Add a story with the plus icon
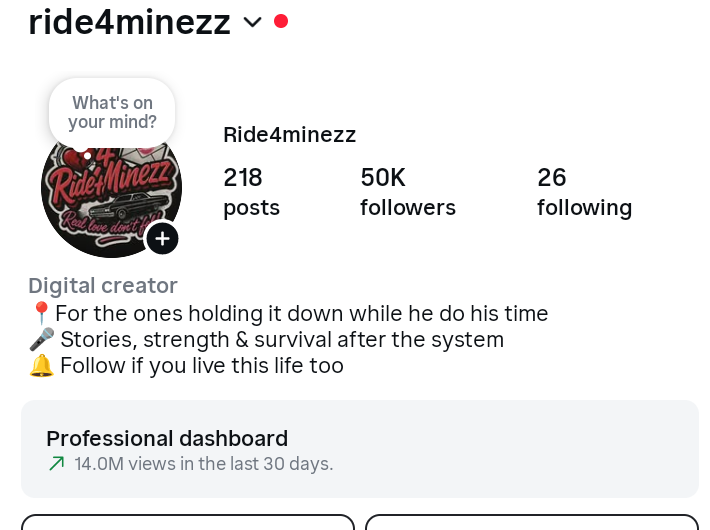The width and height of the screenshot is (710, 530). (162, 239)
